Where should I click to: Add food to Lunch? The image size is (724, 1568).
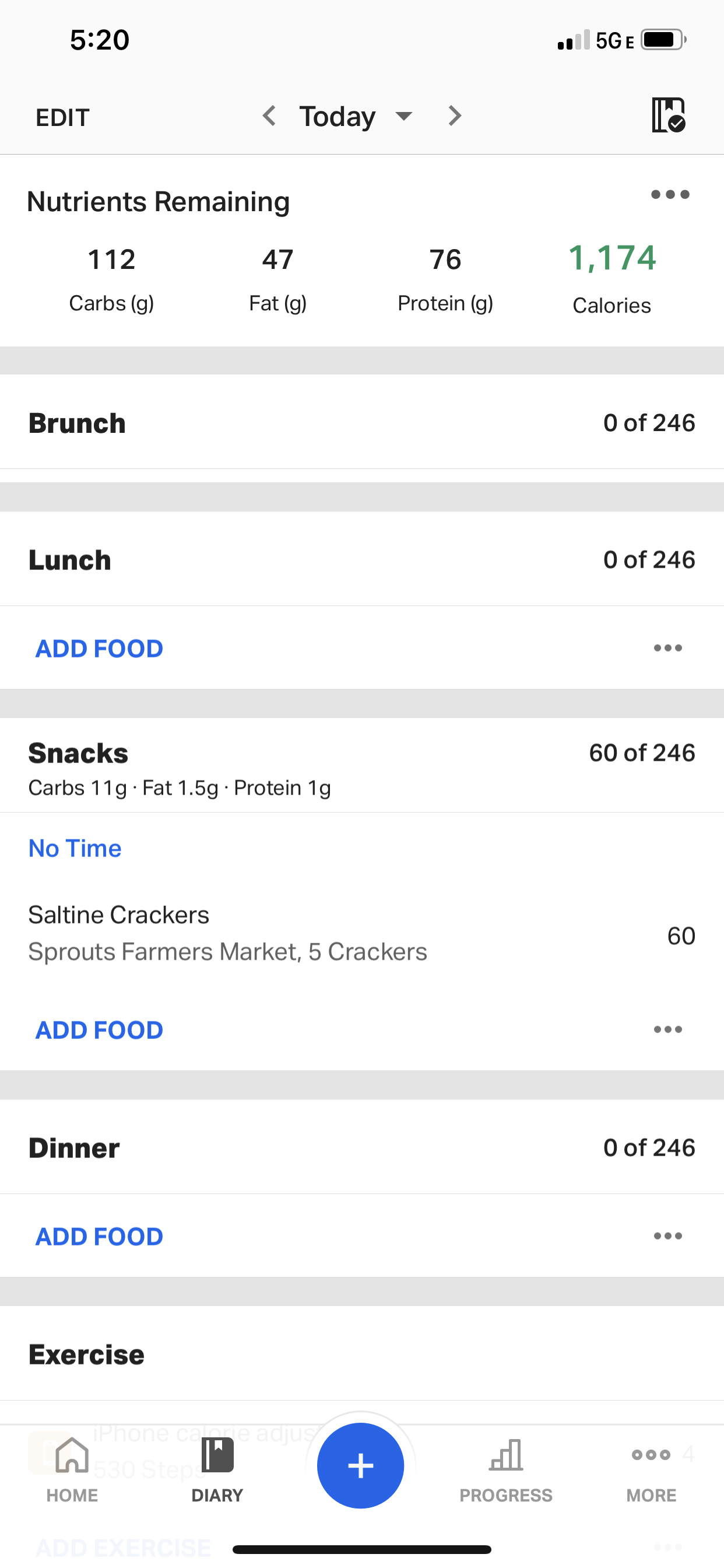tap(99, 648)
